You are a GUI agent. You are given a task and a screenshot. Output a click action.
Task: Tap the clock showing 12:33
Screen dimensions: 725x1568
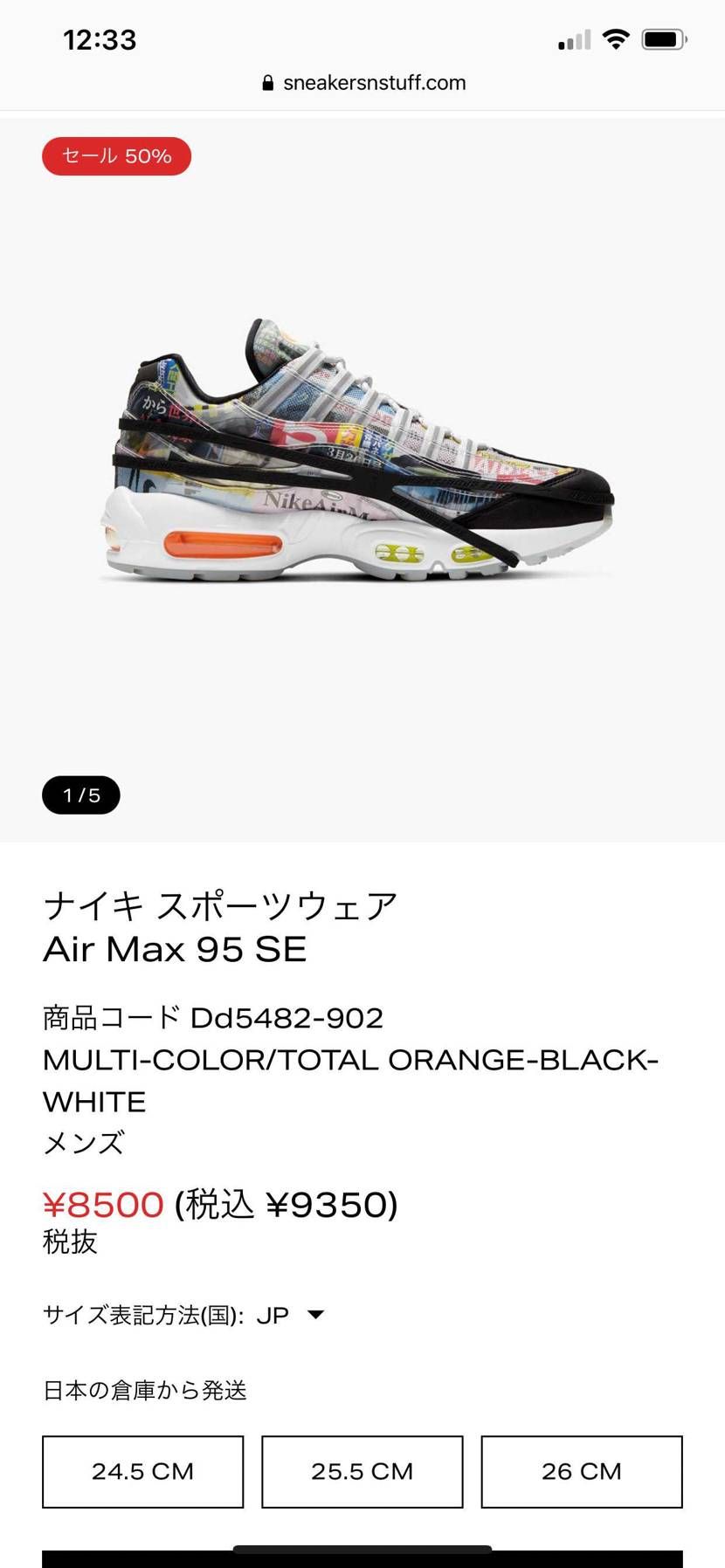pyautogui.click(x=99, y=38)
